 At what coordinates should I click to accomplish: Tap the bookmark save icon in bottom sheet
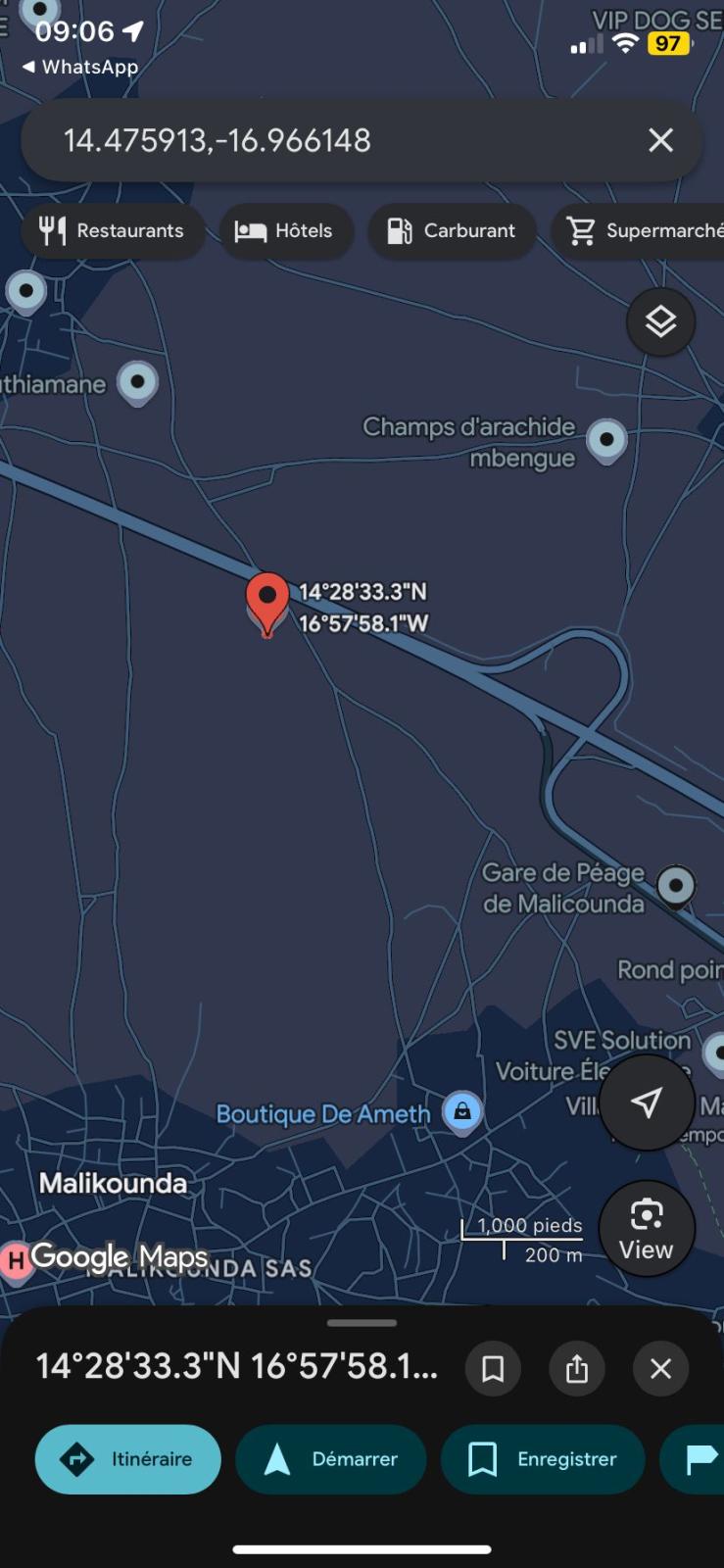point(494,1368)
